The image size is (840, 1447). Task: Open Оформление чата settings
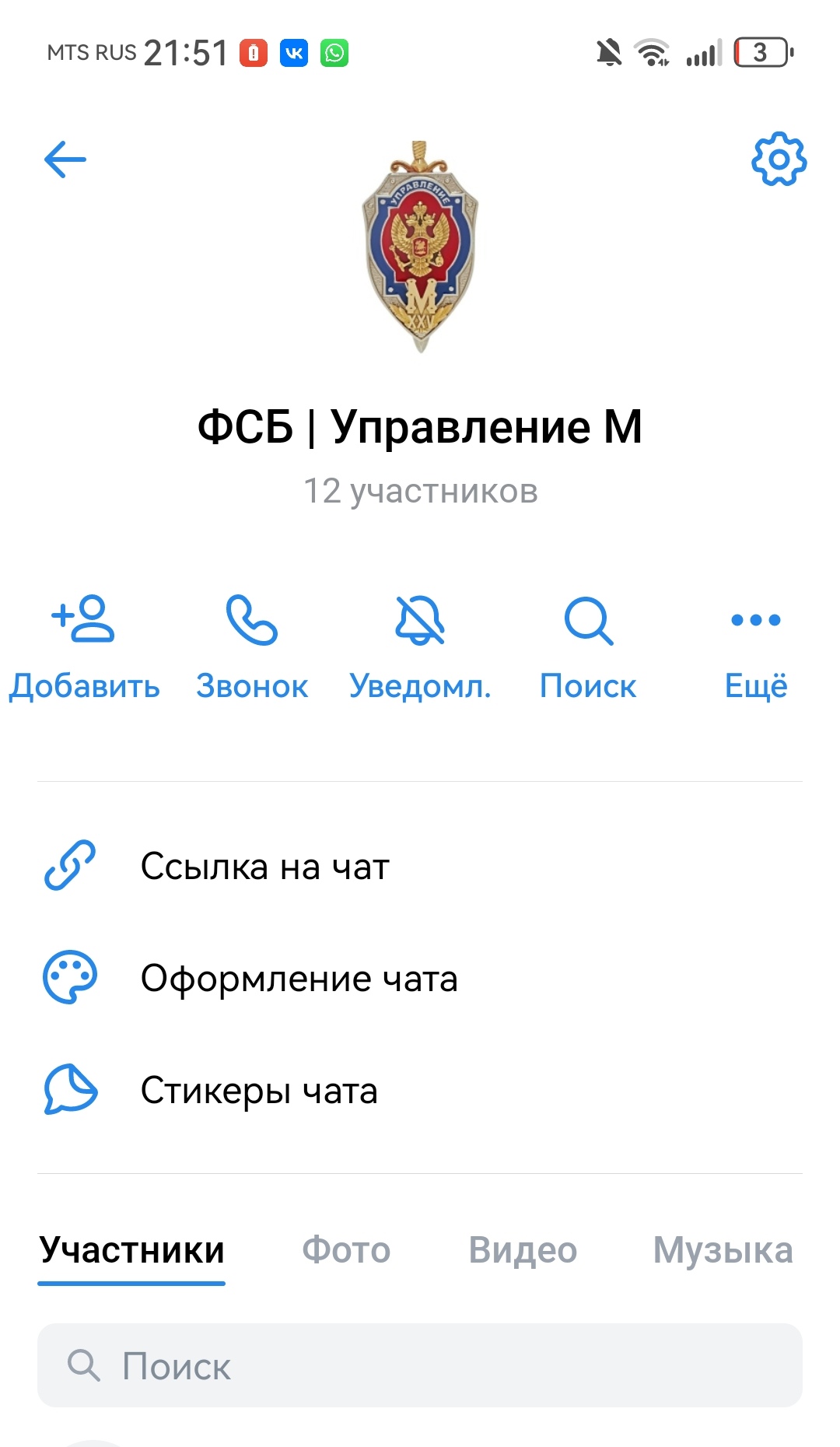pyautogui.click(x=299, y=978)
